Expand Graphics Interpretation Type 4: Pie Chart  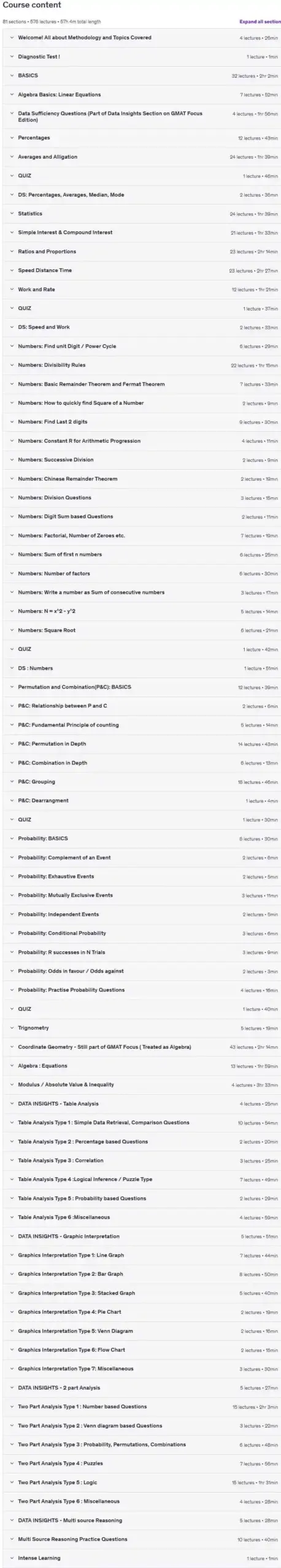click(142, 1312)
